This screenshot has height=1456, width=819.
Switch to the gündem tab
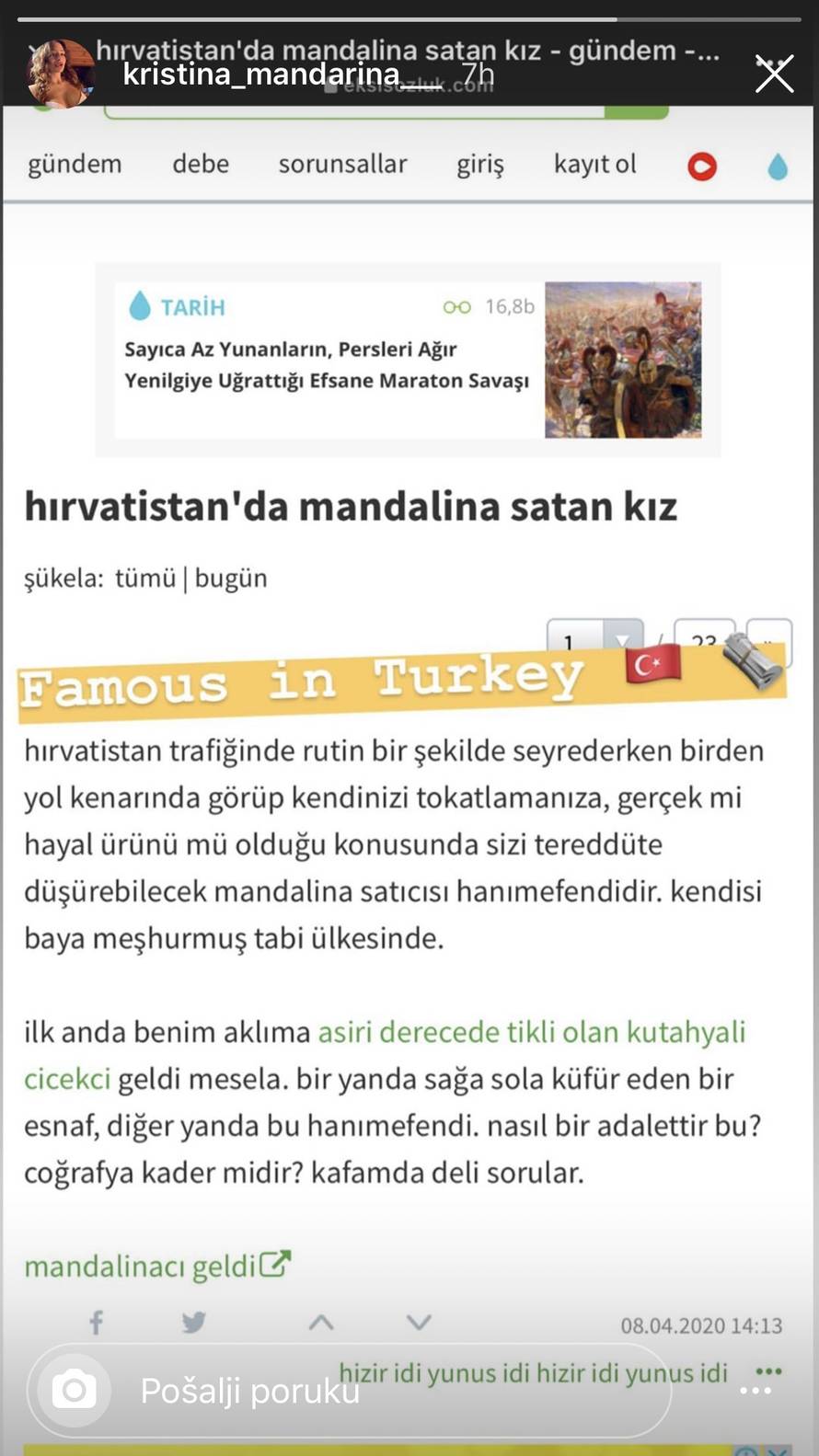tap(75, 166)
